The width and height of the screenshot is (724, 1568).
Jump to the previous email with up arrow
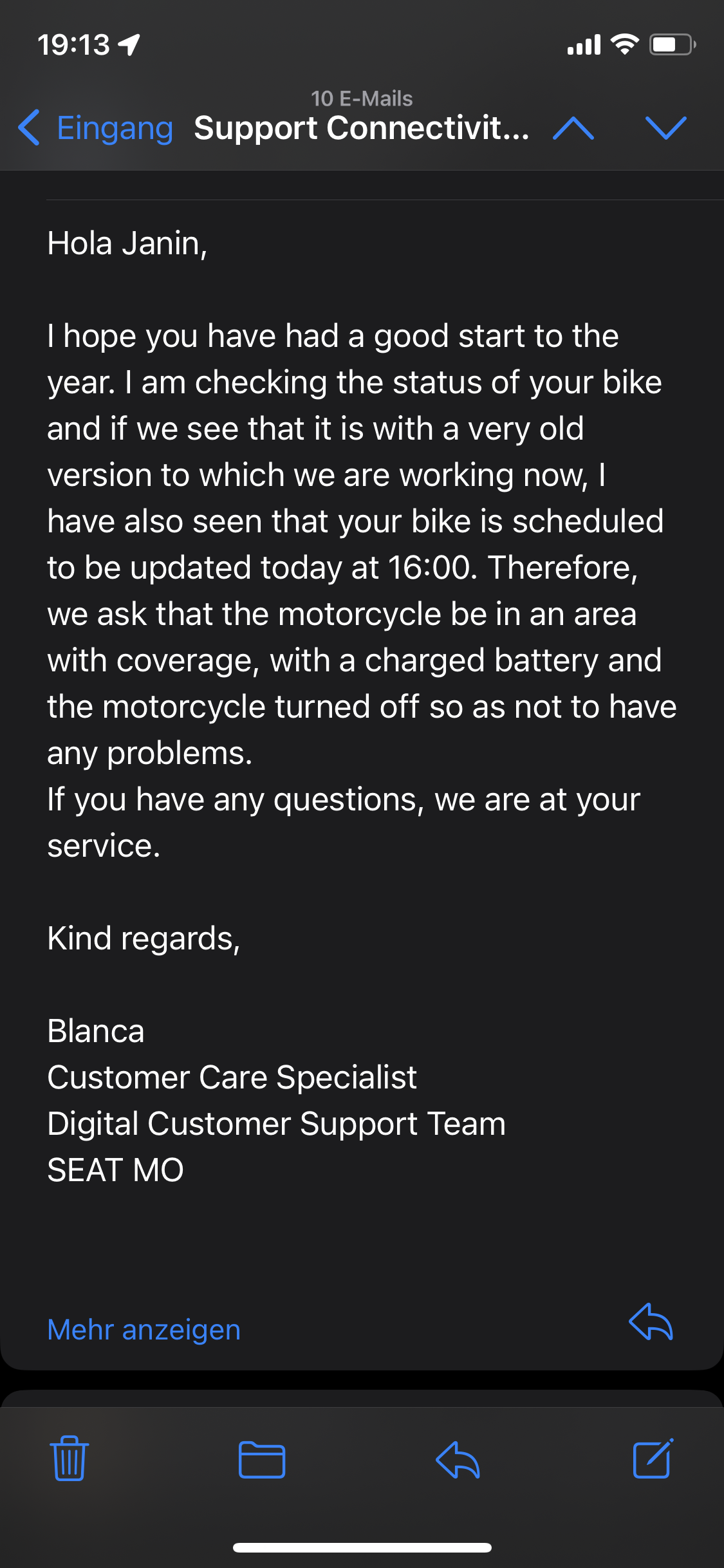(x=573, y=128)
